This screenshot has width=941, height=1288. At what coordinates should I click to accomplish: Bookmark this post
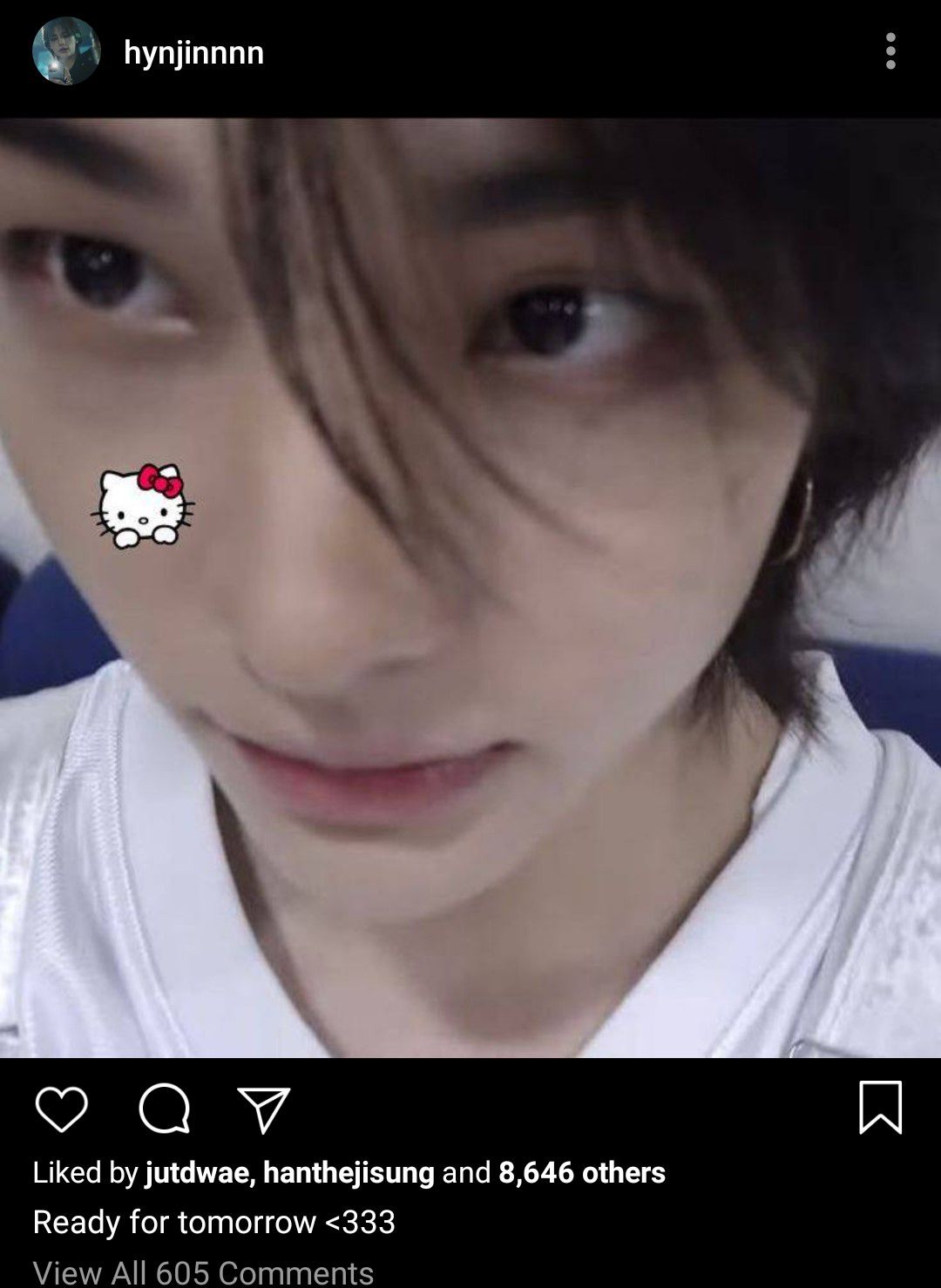click(x=880, y=1108)
